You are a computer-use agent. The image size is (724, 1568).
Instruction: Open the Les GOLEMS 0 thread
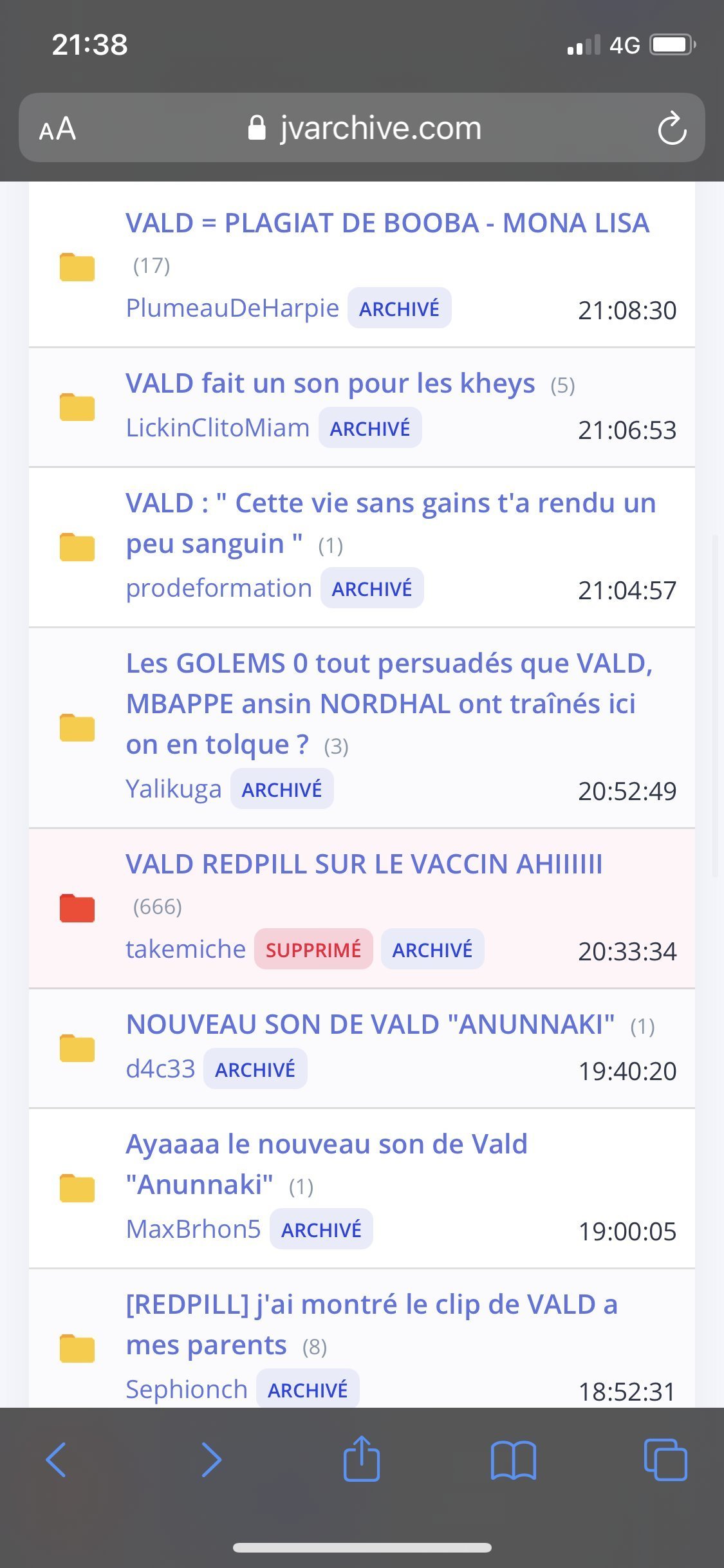[x=389, y=704]
